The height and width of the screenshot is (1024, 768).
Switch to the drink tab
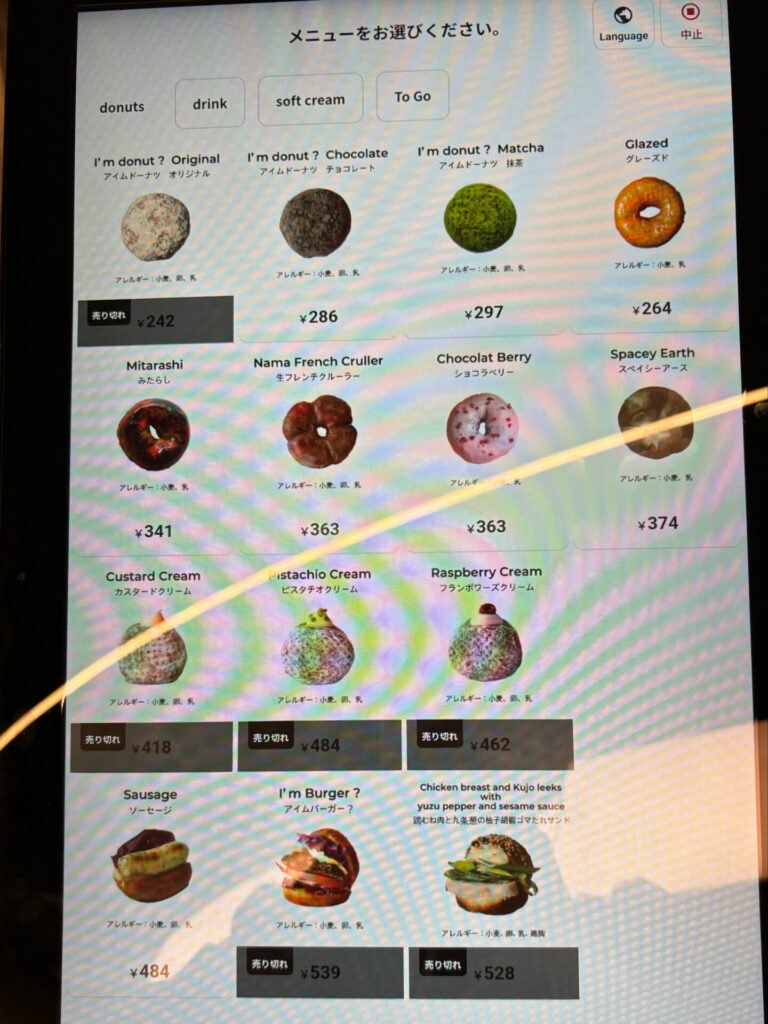pos(210,103)
